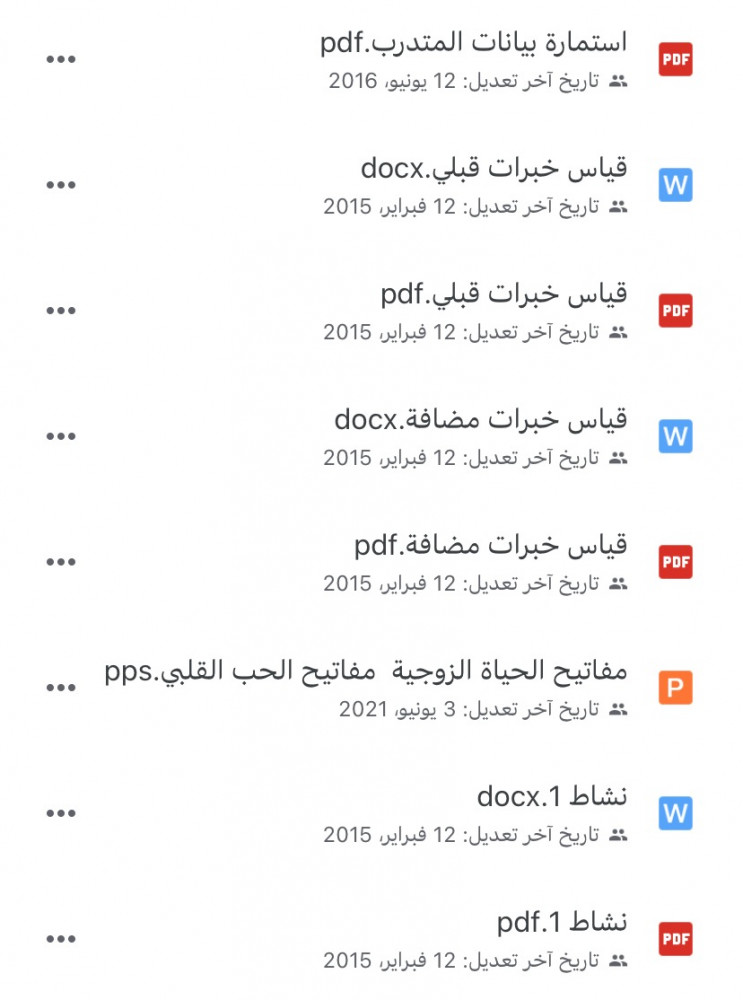Image resolution: width=743 pixels, height=1000 pixels.
Task: Open استمارة بيانات المتدرب.pdf file
Action: 472,43
